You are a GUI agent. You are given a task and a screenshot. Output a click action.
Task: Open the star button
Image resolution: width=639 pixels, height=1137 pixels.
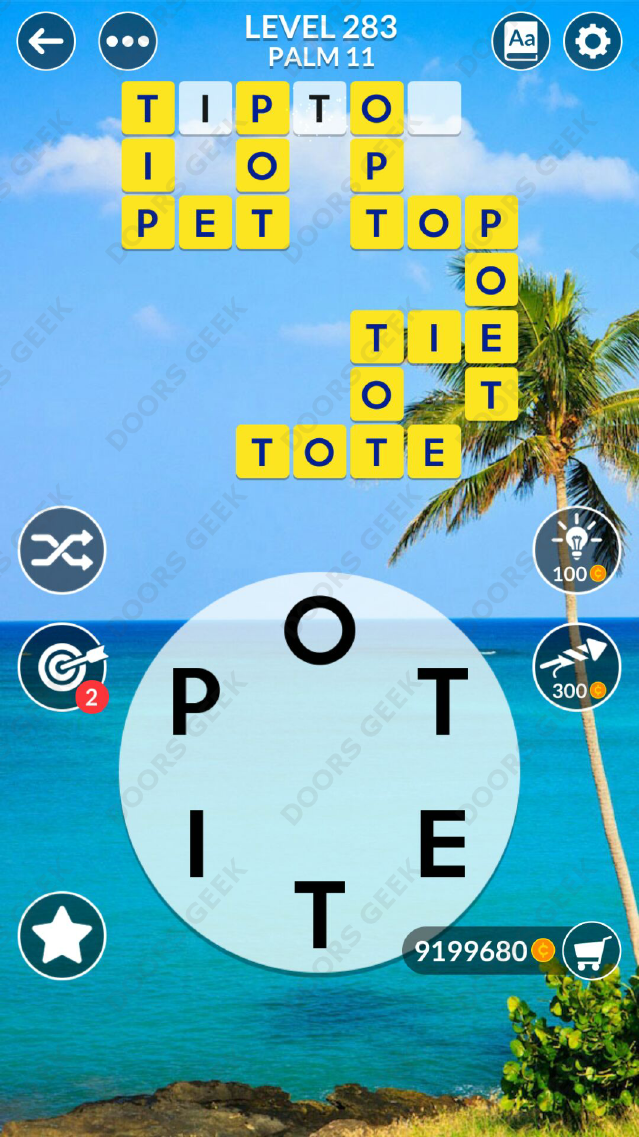[x=62, y=935]
